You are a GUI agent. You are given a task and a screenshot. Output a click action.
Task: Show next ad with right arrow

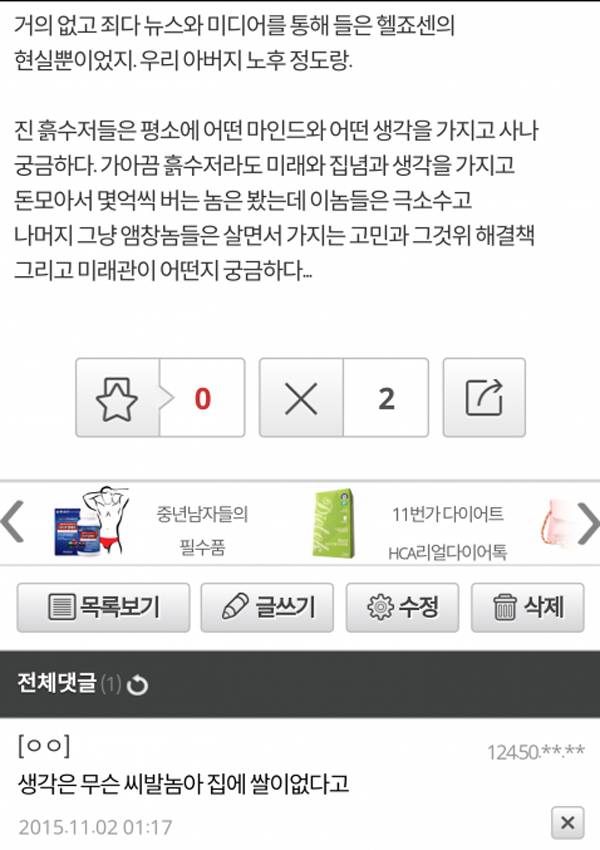[588, 523]
